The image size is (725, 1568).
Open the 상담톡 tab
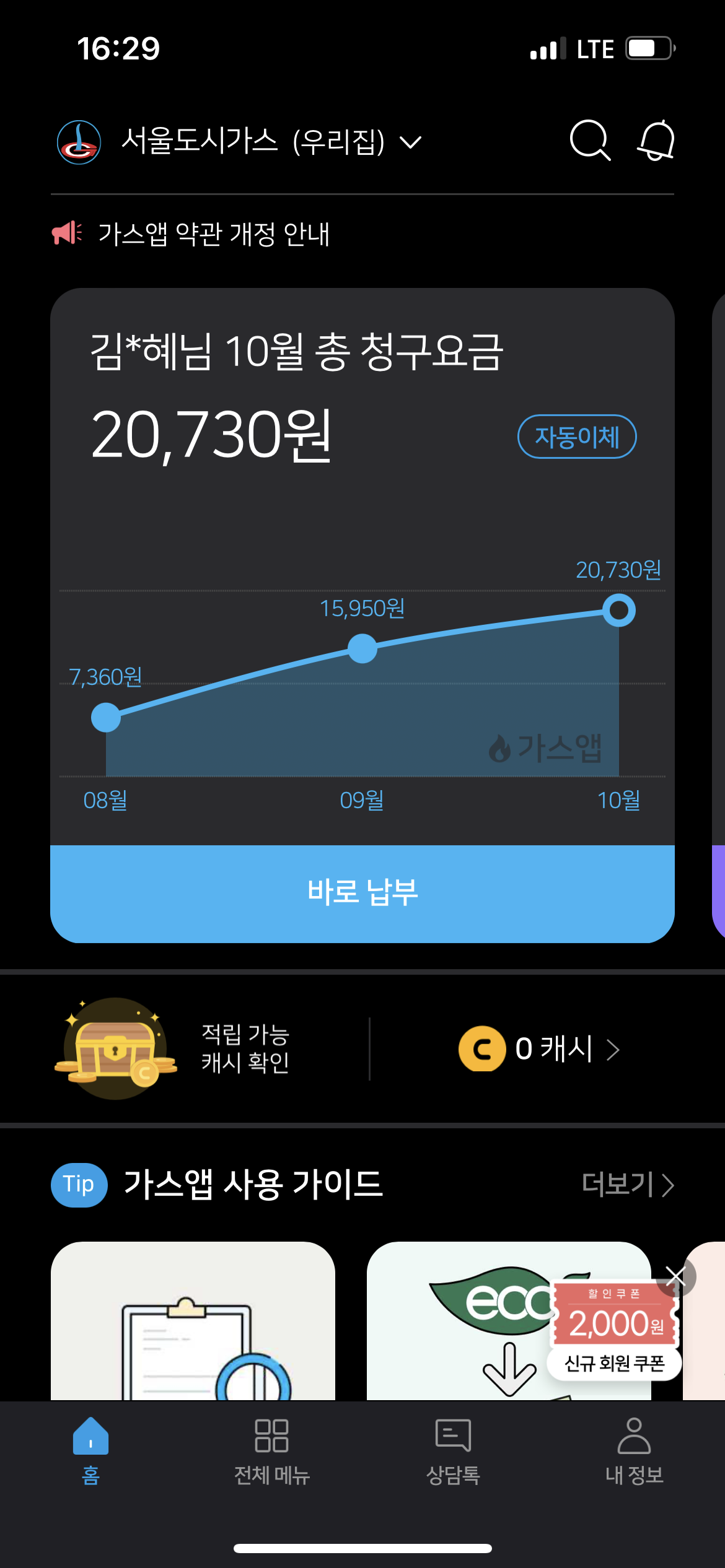click(x=453, y=1450)
